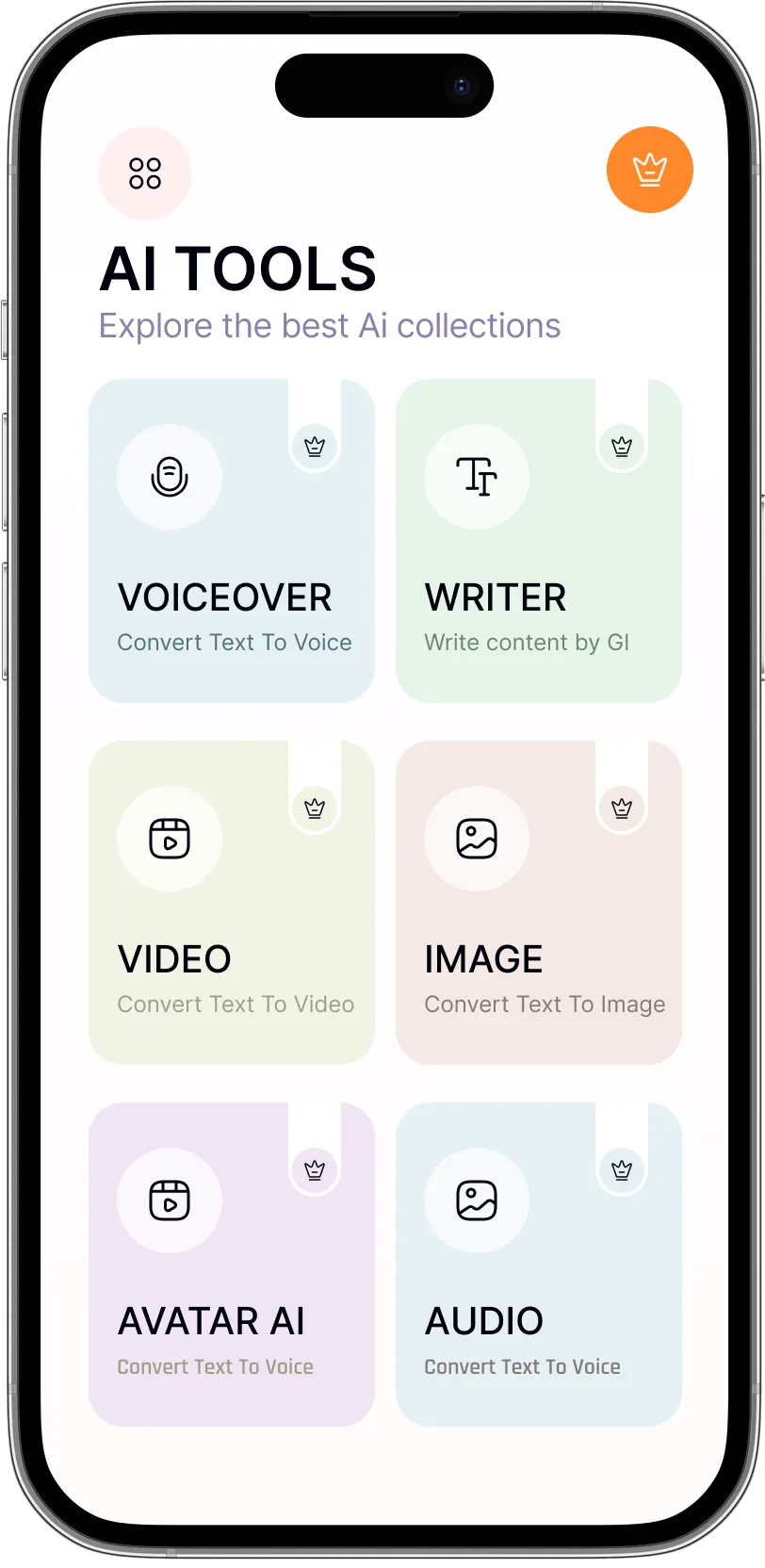
Task: Select the Writer text tool icon
Action: click(x=477, y=476)
